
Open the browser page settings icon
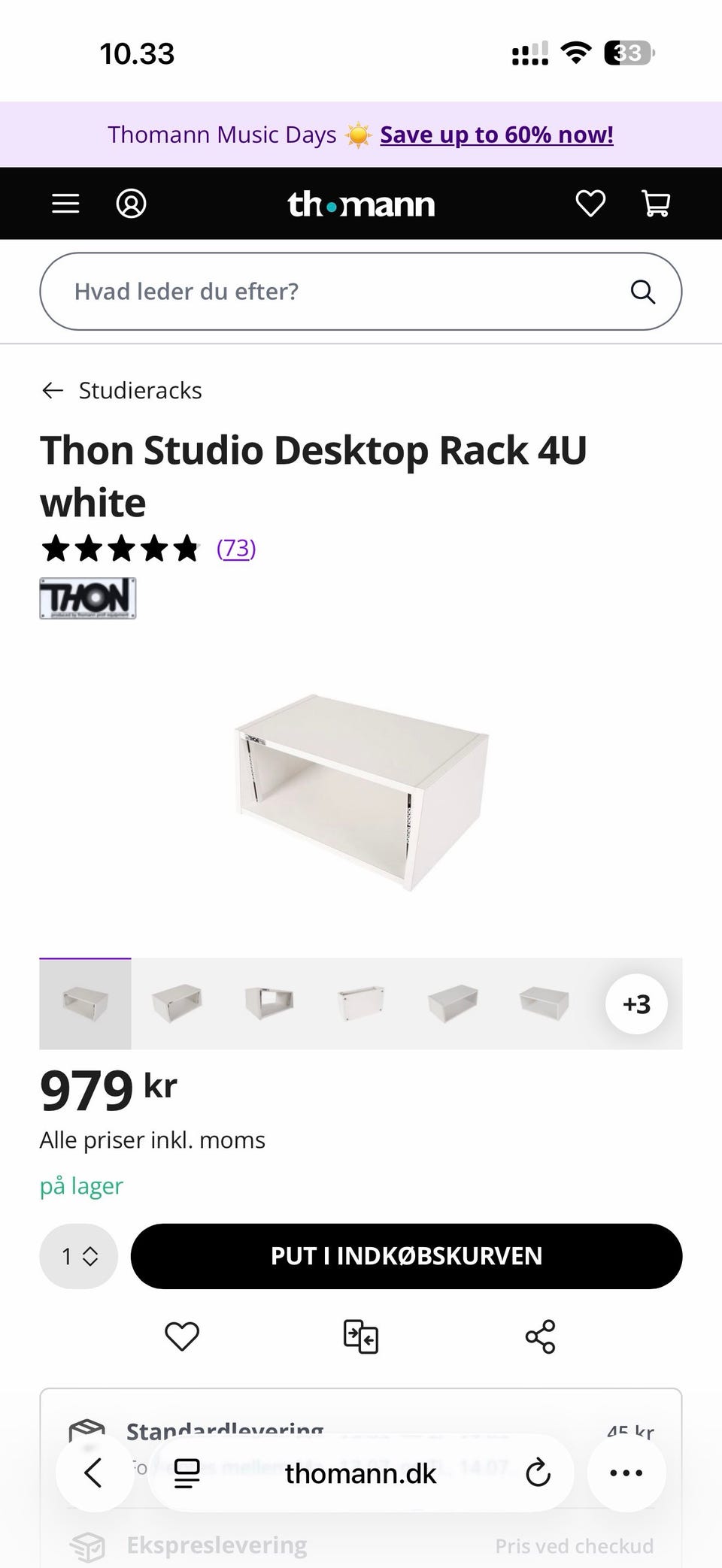pos(187,1473)
